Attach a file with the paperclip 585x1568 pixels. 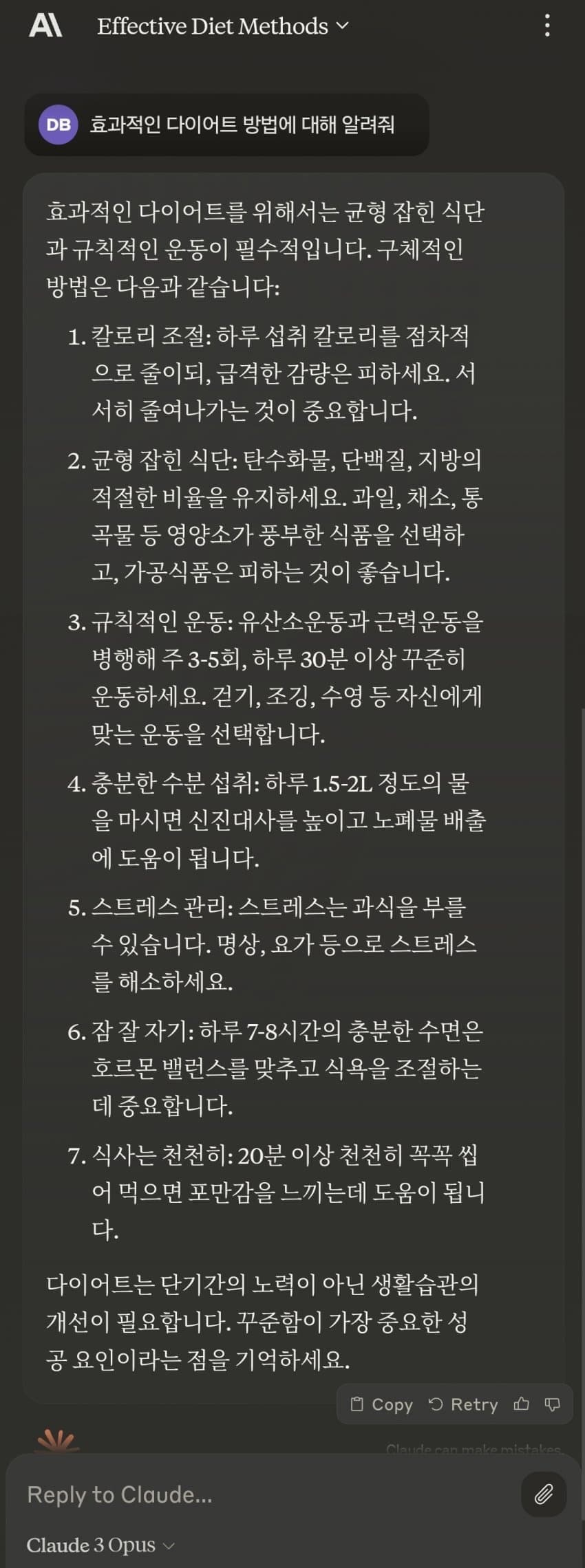[544, 1494]
